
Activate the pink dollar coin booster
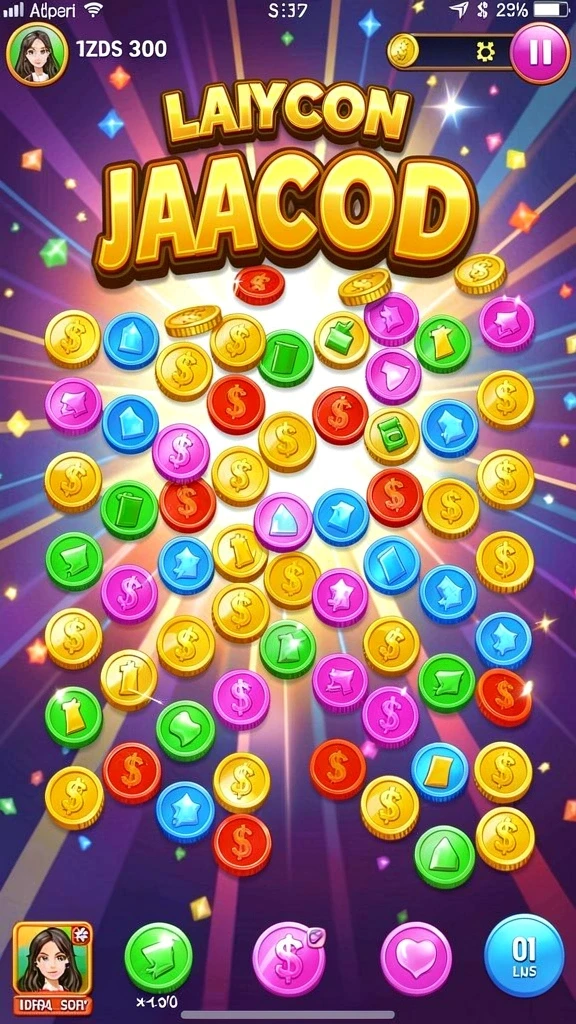[288, 958]
